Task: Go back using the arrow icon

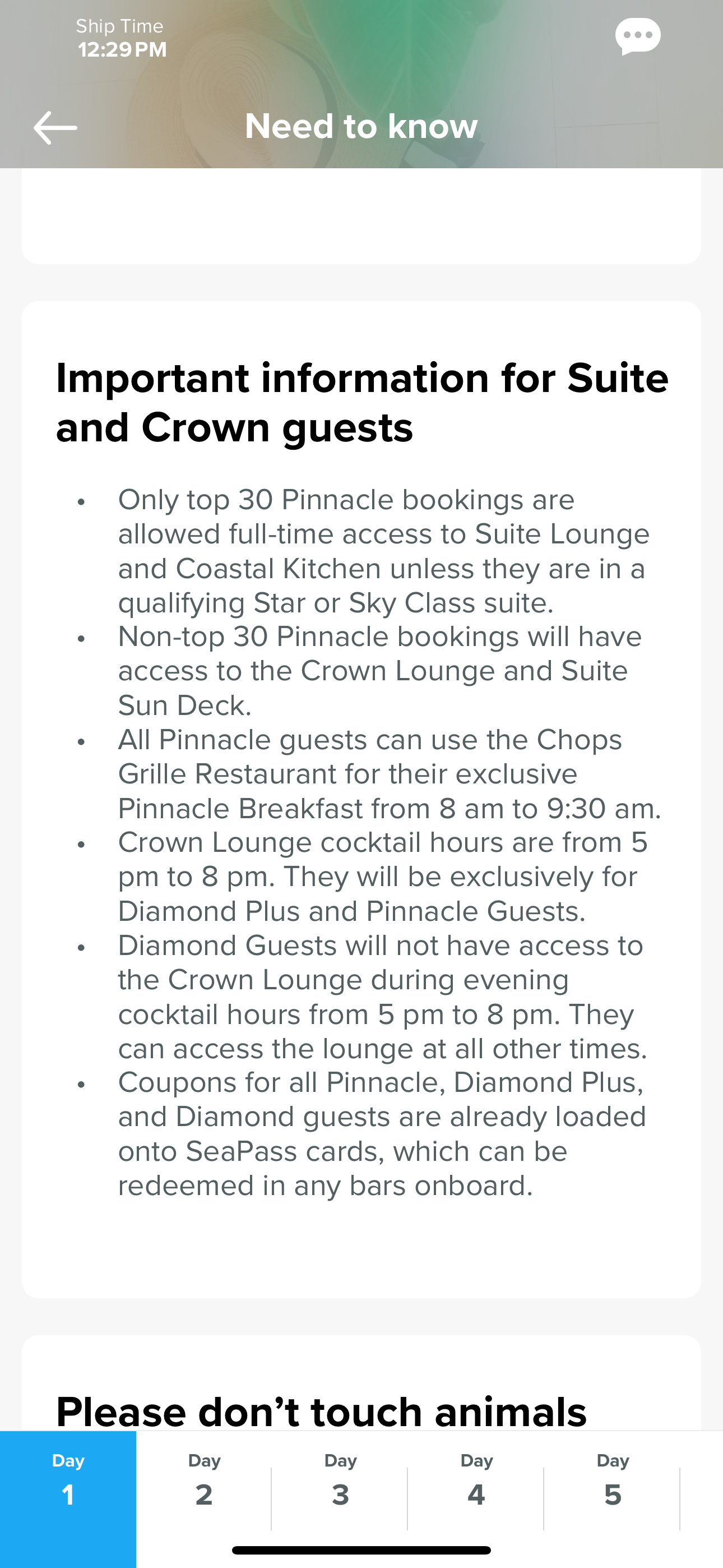Action: [55, 127]
